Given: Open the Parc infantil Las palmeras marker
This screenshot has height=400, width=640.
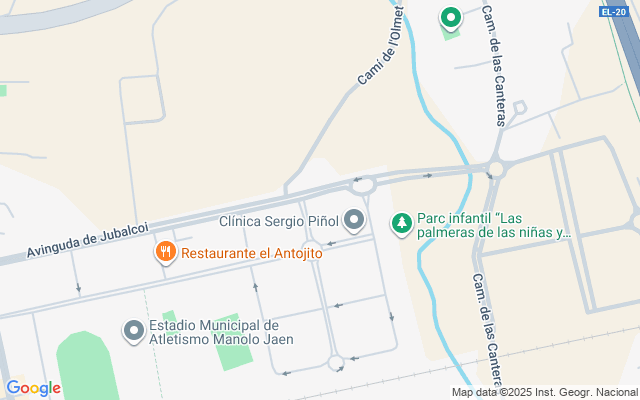Looking at the screenshot, I should coord(402,224).
